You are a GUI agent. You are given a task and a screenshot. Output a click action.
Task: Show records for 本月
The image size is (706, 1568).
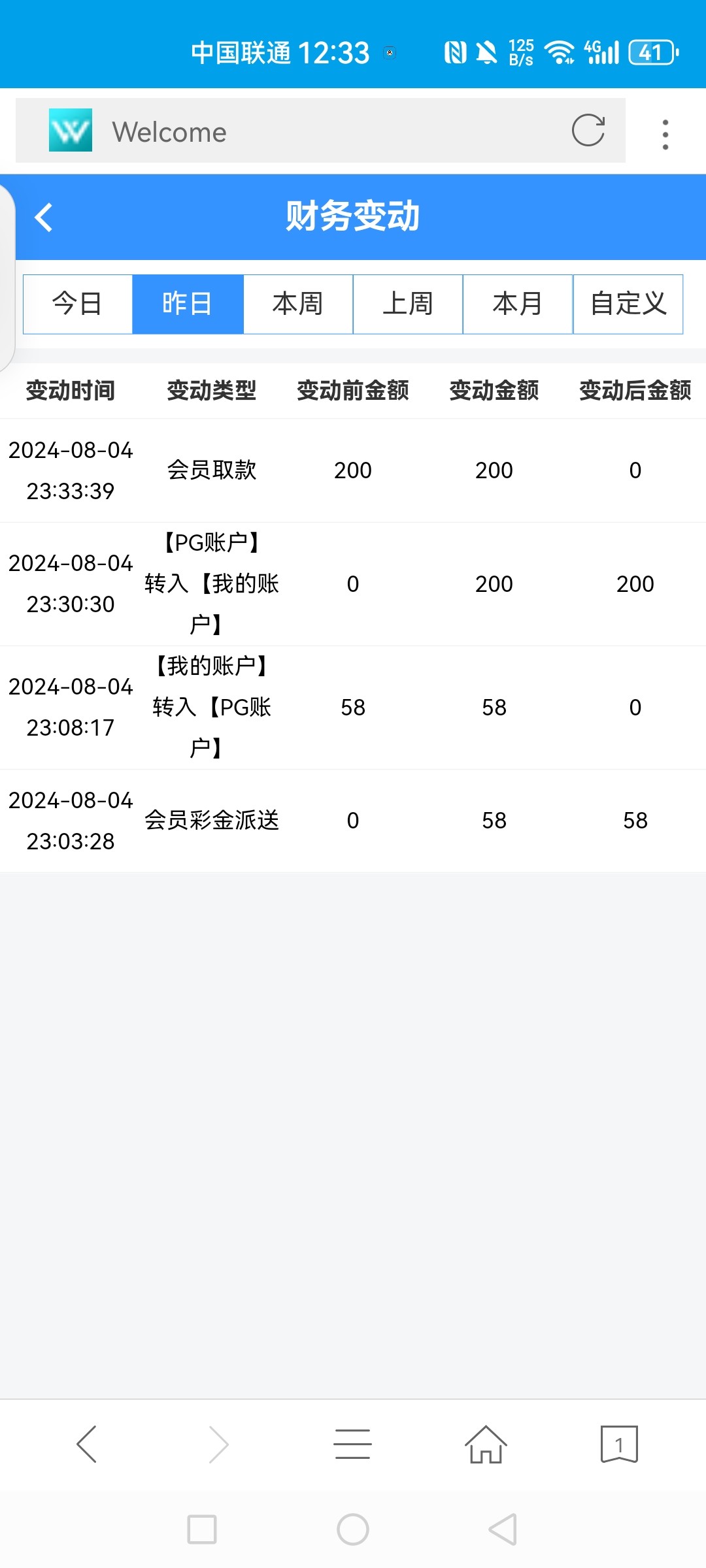(x=518, y=304)
